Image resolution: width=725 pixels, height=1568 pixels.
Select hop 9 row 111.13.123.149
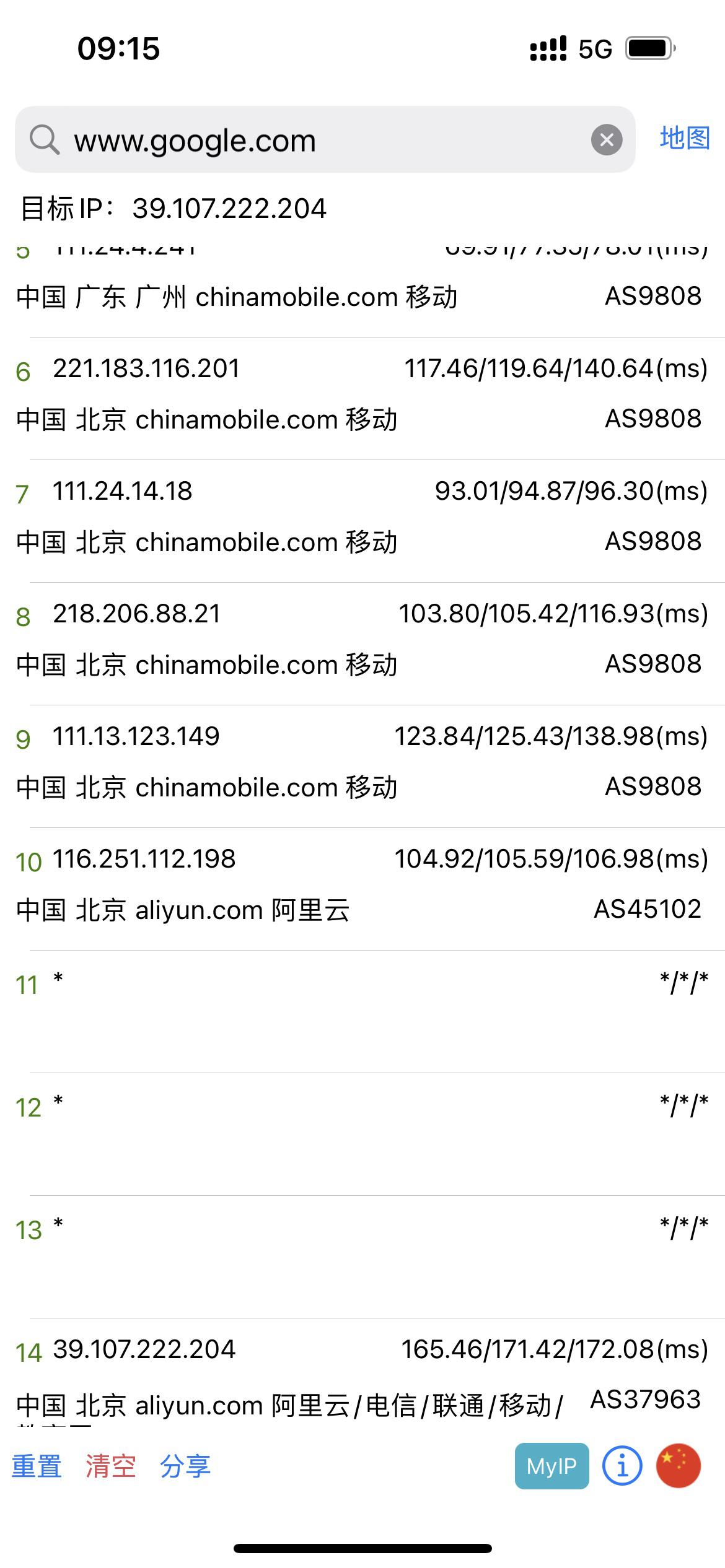click(362, 762)
